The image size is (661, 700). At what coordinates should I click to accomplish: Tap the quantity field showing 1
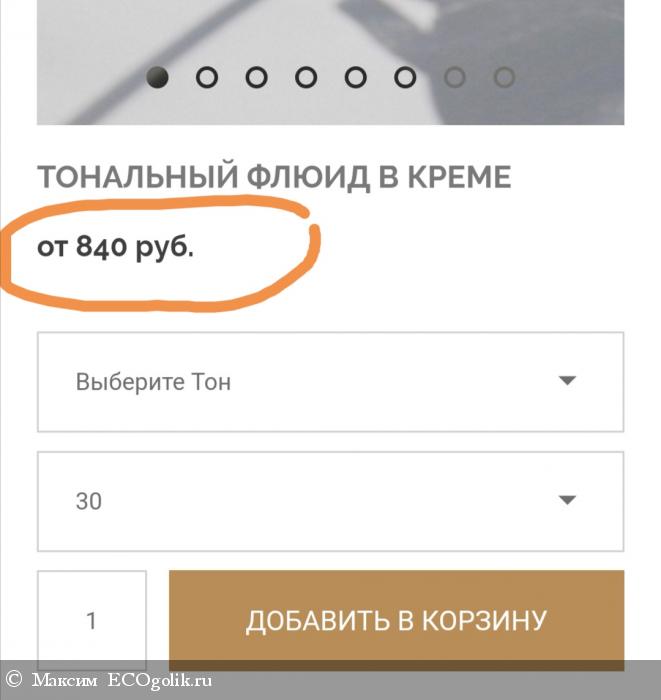point(92,620)
